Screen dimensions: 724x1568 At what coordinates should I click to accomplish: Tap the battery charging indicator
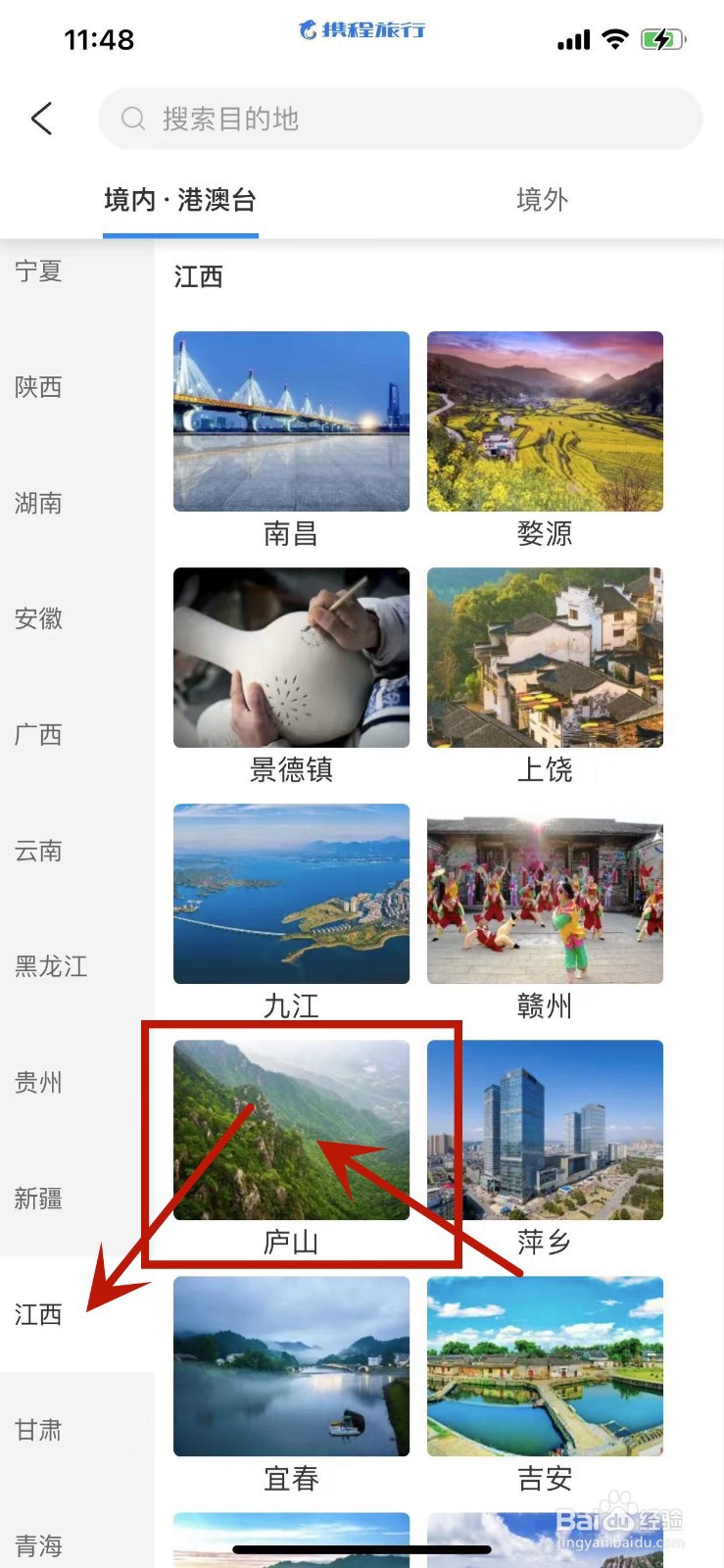pyautogui.click(x=664, y=38)
